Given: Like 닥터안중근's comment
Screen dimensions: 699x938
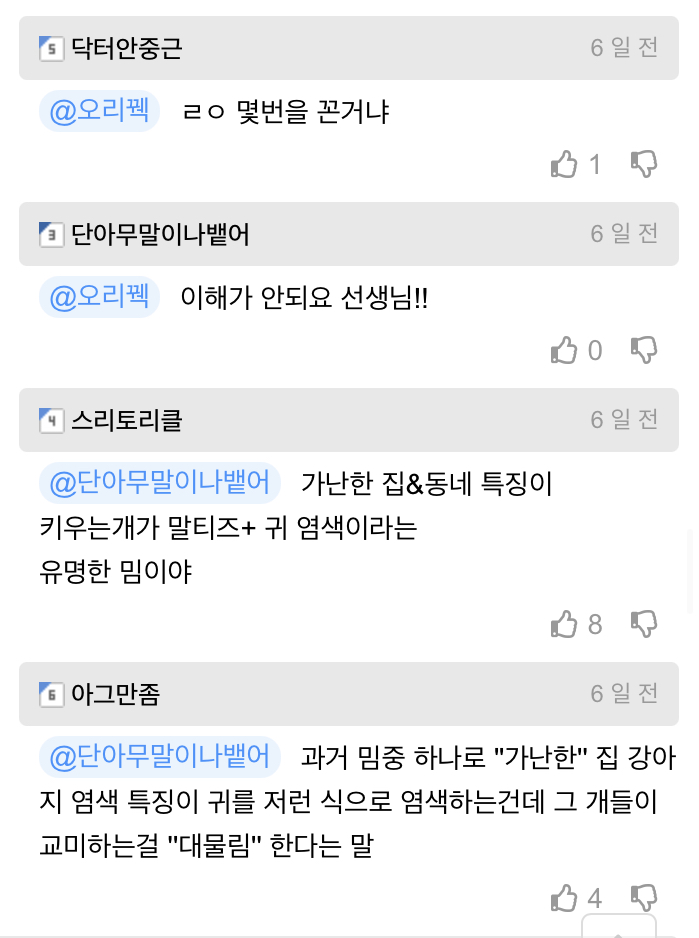Looking at the screenshot, I should coord(564,164).
